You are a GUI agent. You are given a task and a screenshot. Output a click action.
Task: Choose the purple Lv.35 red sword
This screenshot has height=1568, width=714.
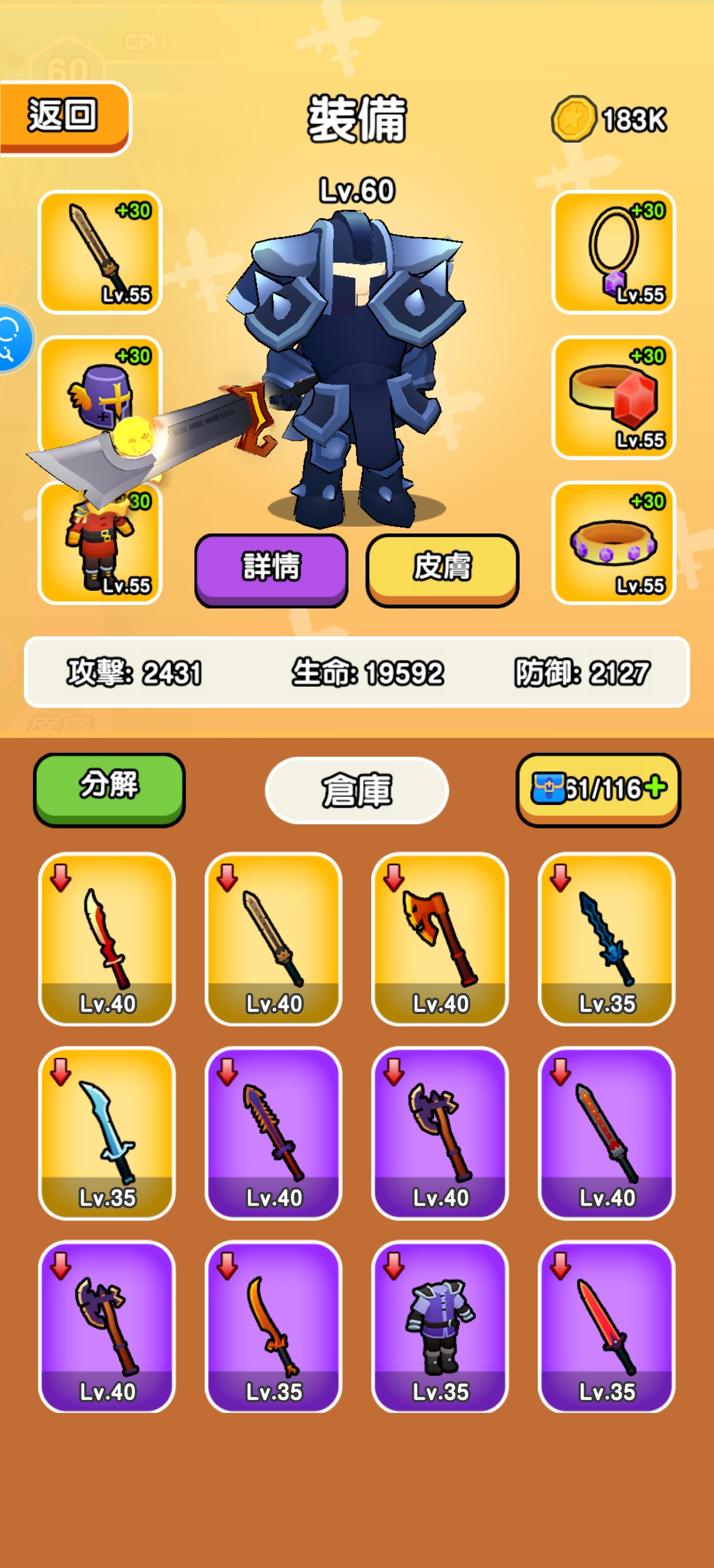(x=606, y=1327)
